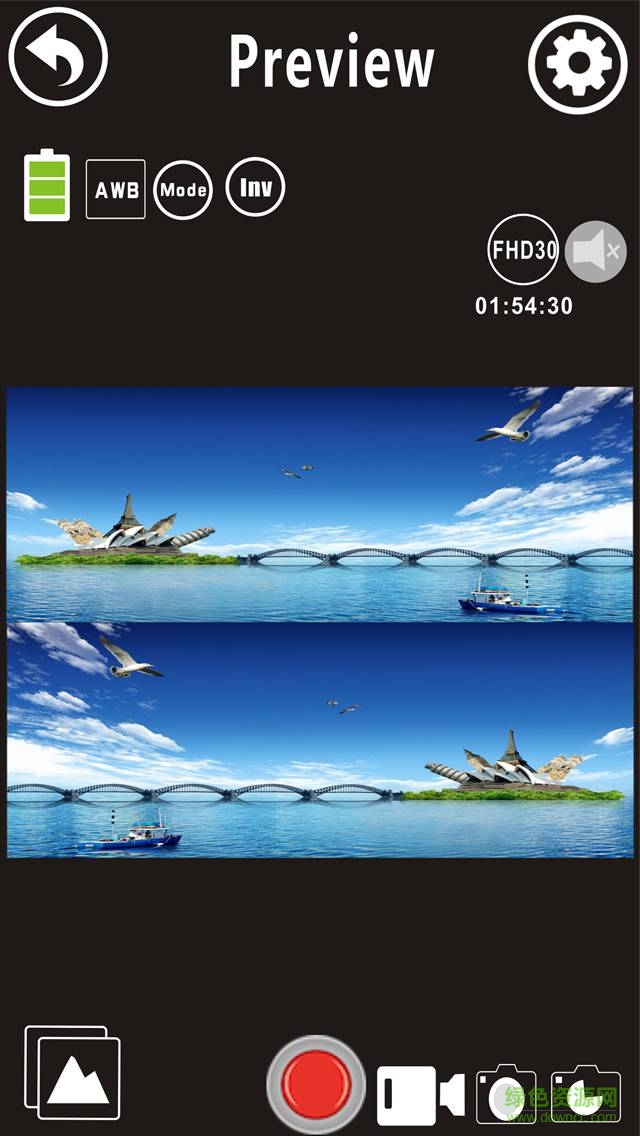Change the FHD30 resolution setting
The image size is (640, 1136).
coord(523,249)
